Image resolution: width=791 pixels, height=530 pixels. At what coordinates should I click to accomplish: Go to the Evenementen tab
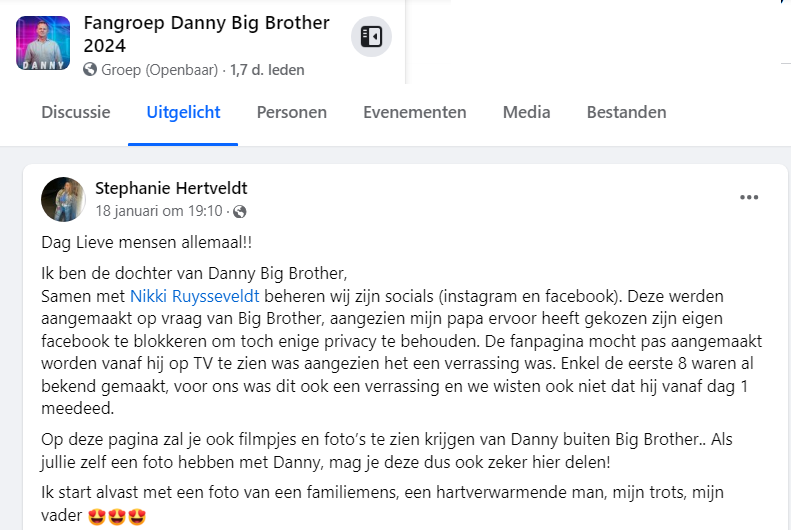[x=415, y=112]
